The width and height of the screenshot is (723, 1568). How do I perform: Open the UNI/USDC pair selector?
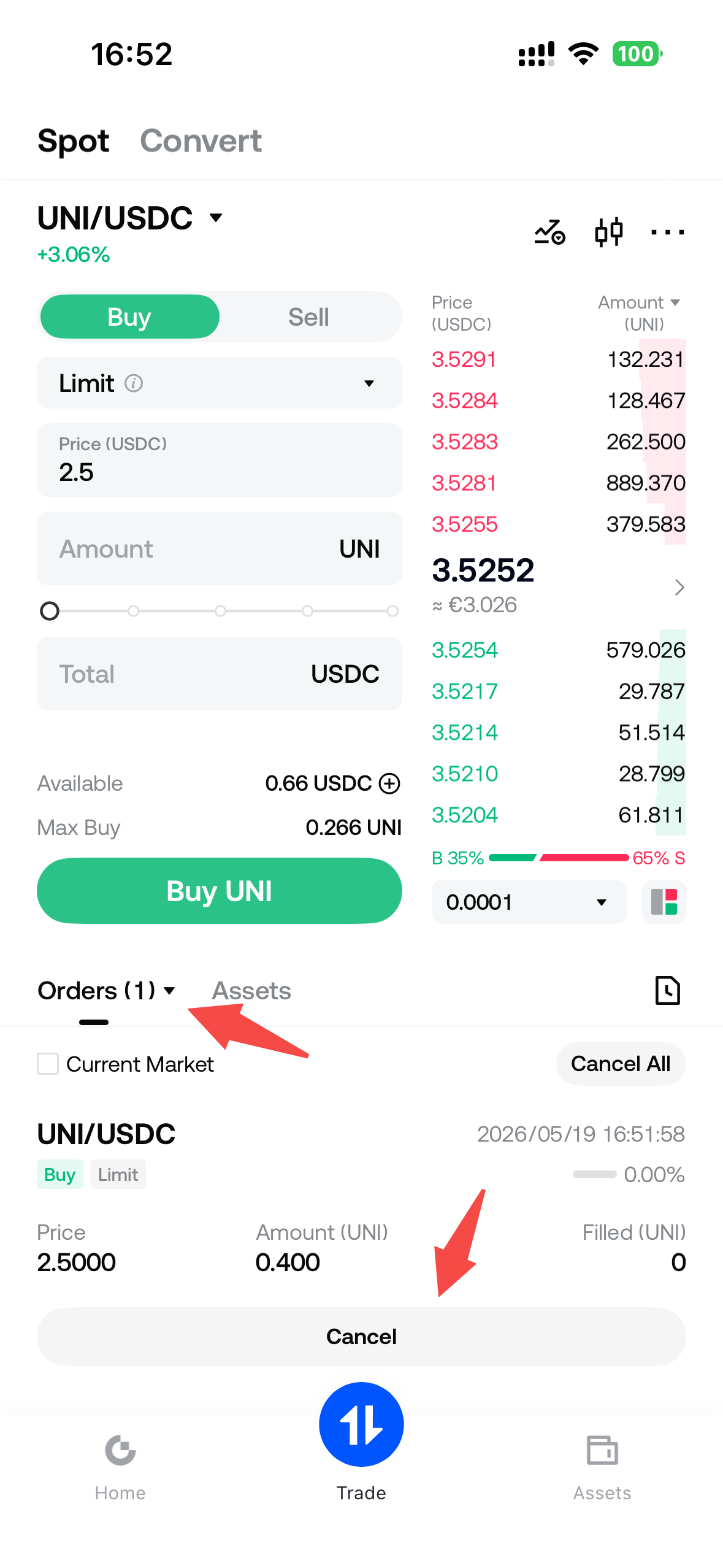point(130,218)
